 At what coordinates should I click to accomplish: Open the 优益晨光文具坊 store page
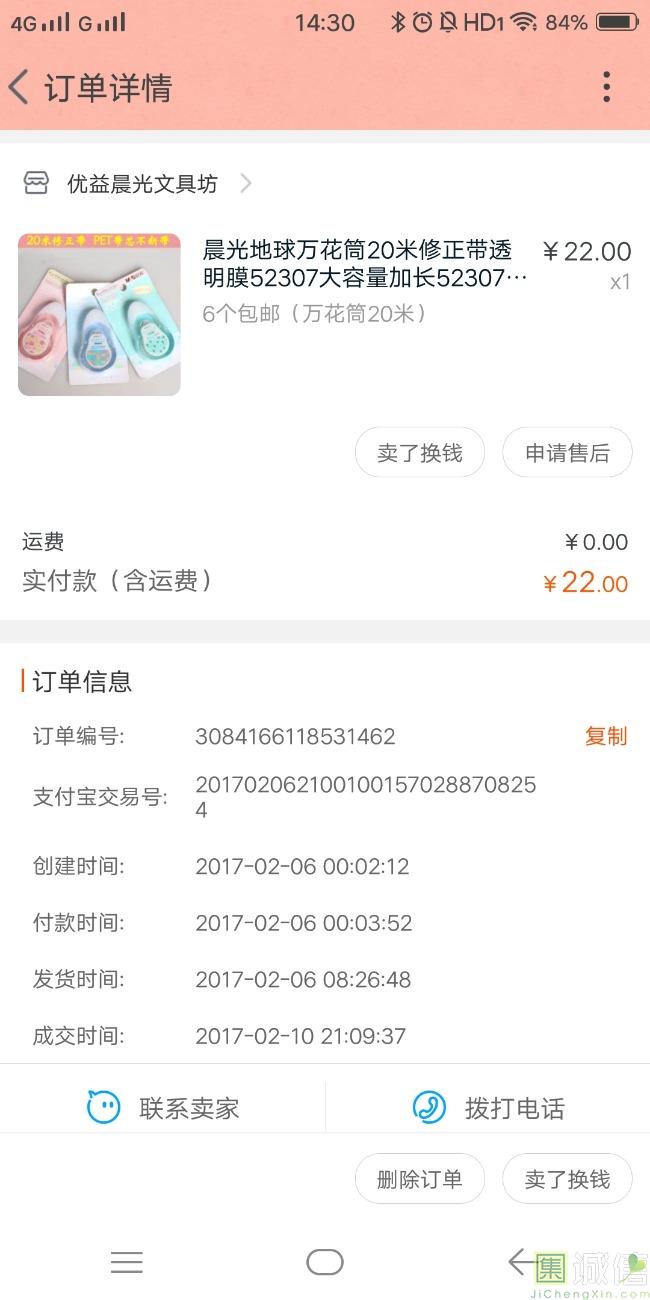[x=142, y=184]
